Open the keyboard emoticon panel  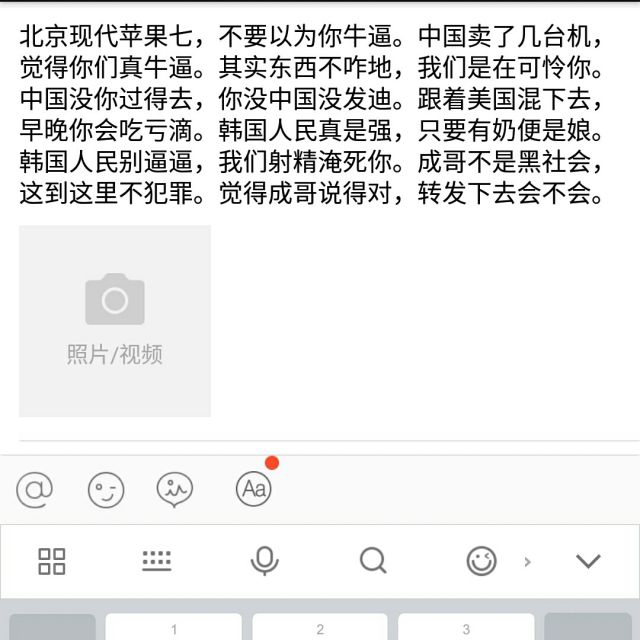click(x=481, y=561)
